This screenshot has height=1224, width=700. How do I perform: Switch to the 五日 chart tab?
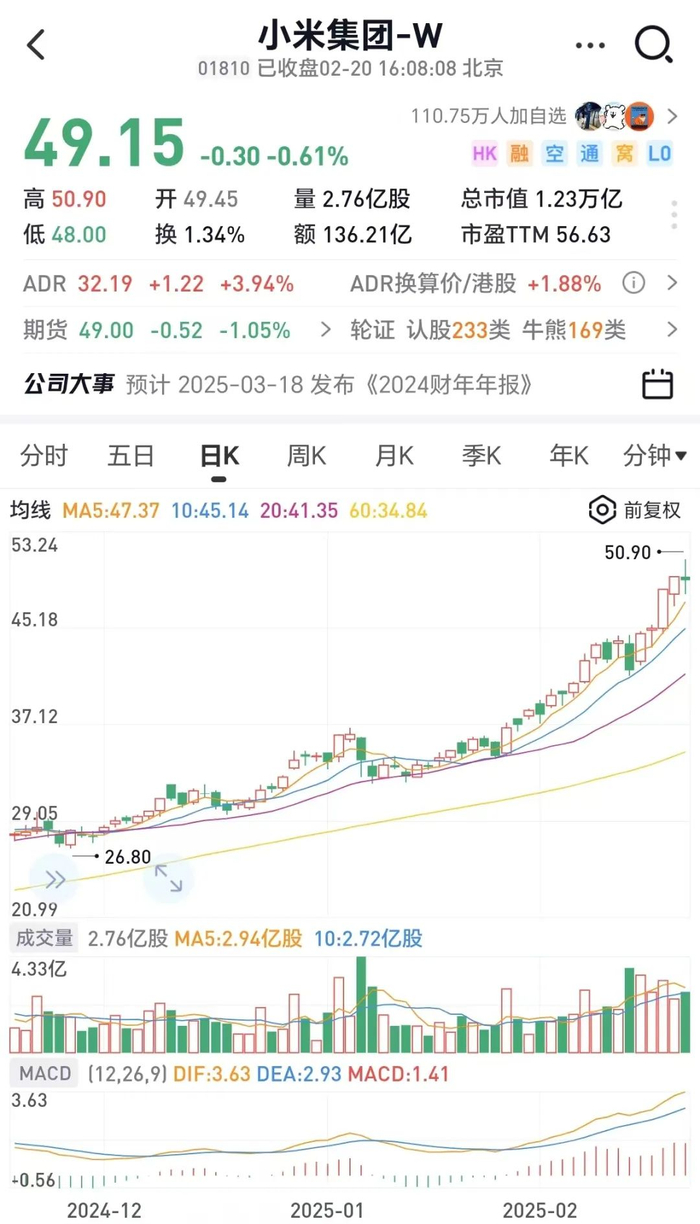131,456
